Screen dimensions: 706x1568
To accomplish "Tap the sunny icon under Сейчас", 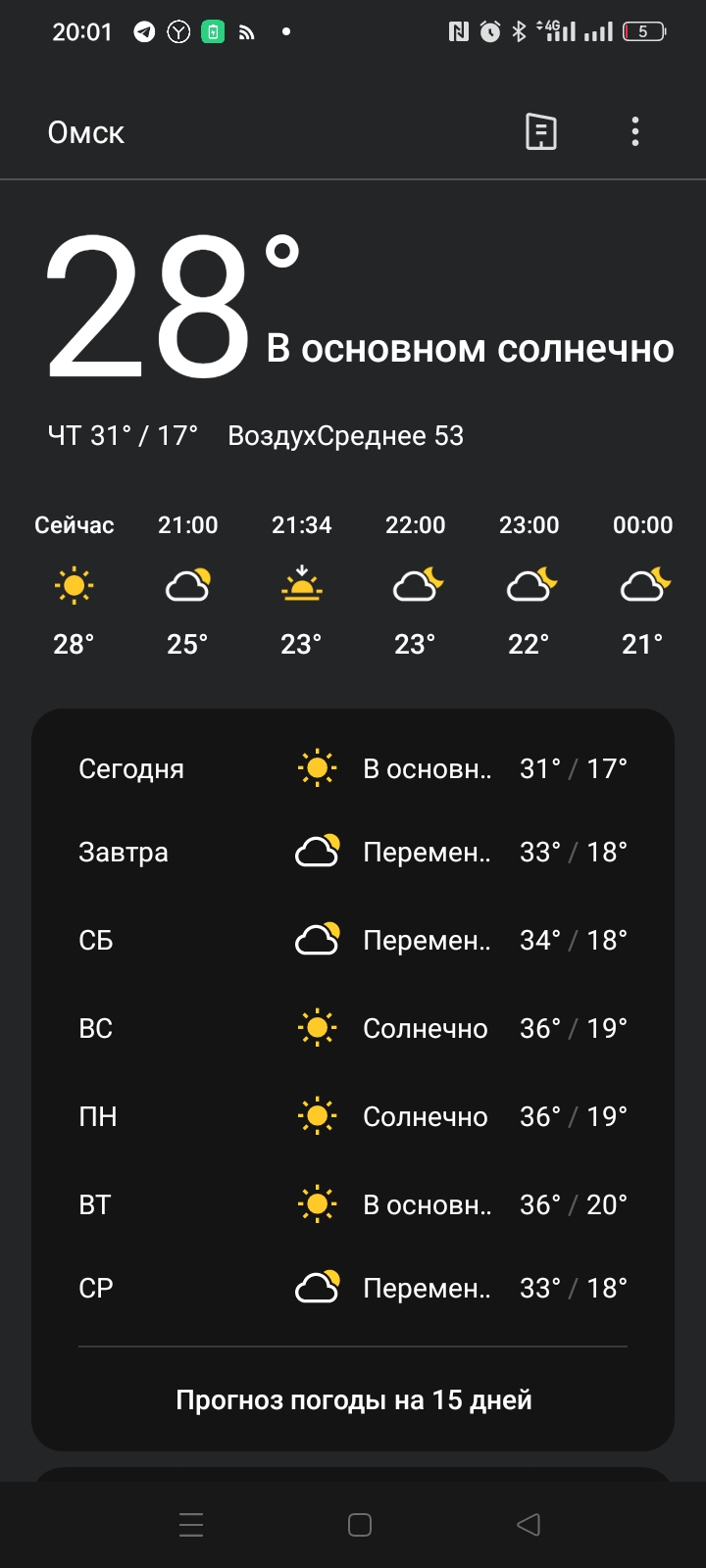I will click(74, 584).
